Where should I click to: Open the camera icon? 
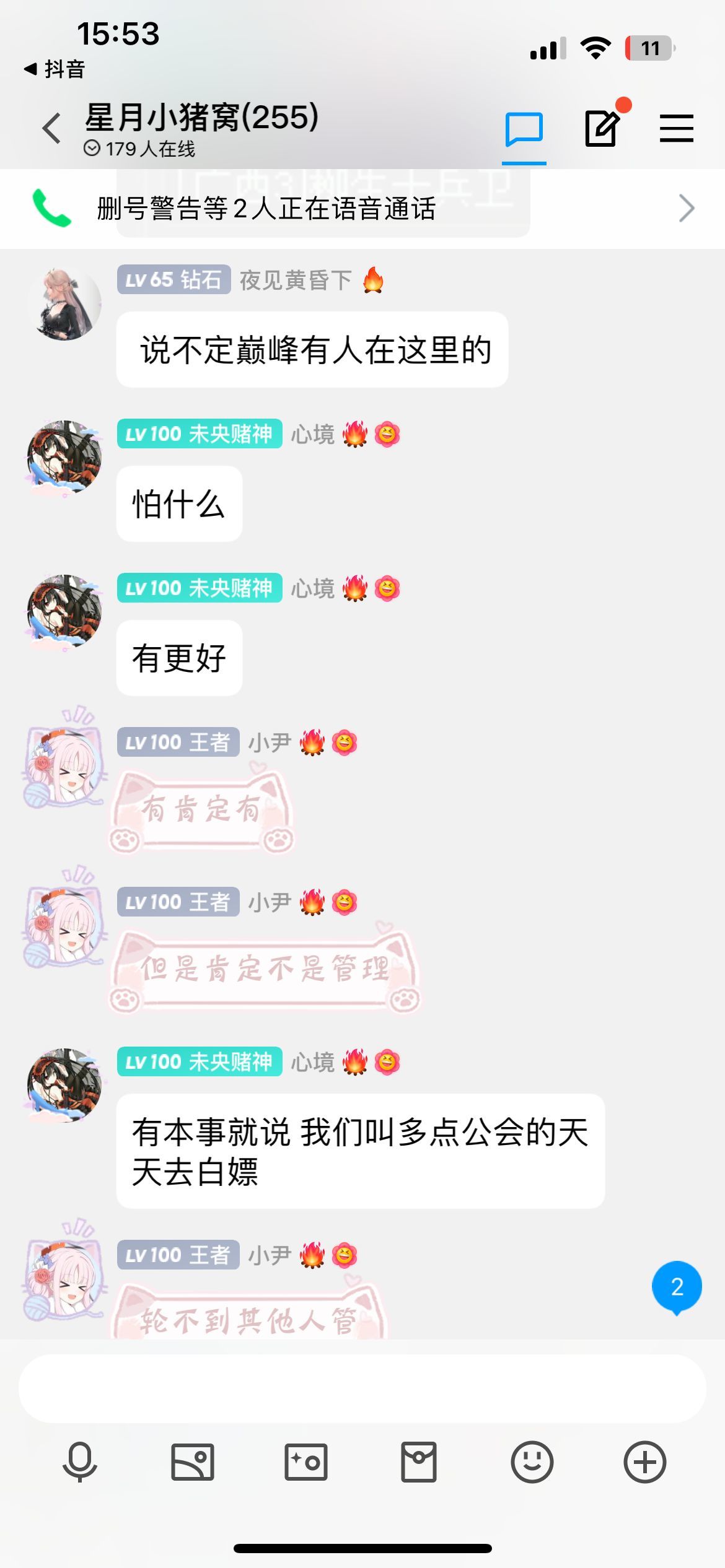(306, 1462)
